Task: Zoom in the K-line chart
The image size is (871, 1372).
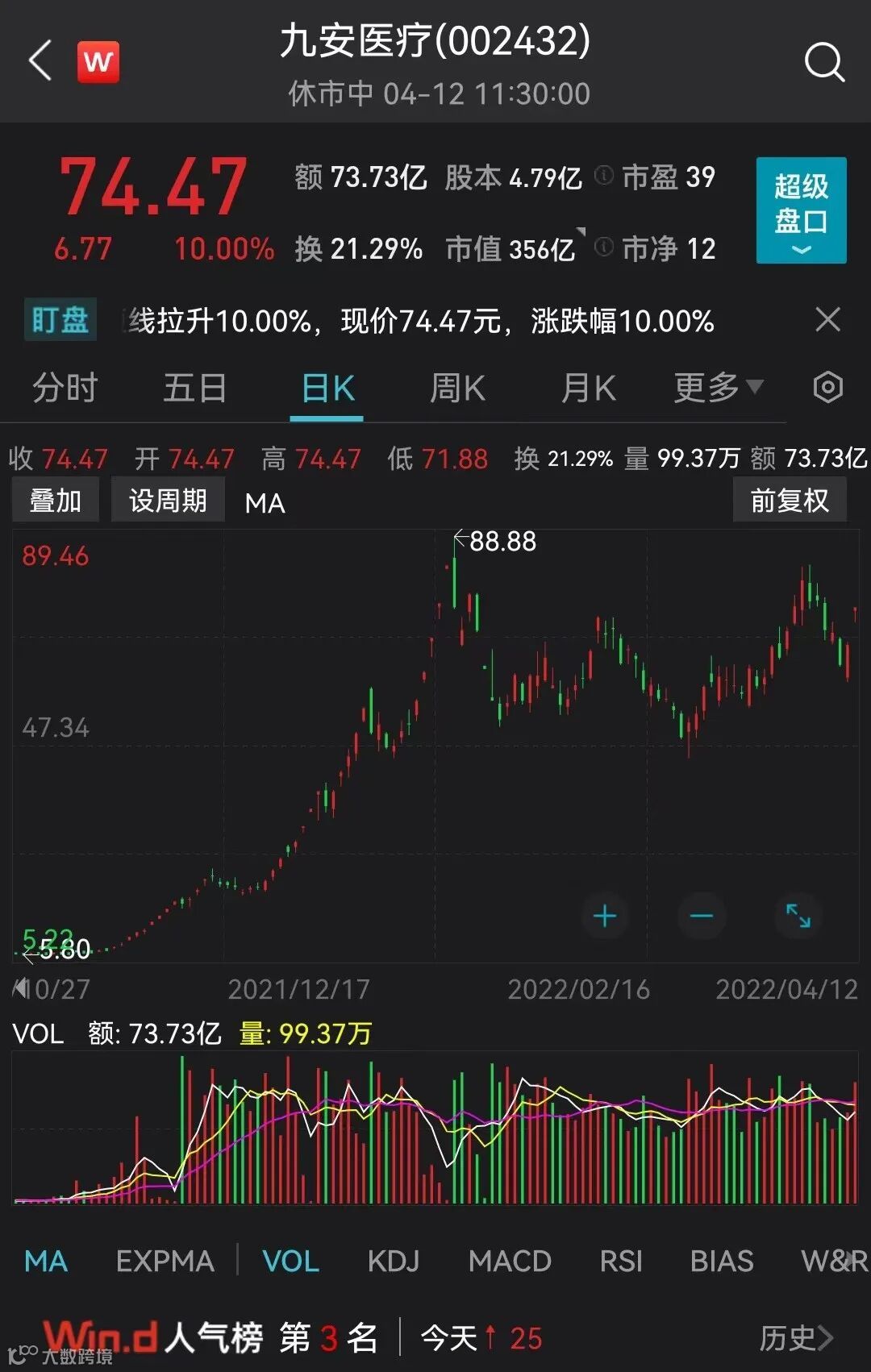Action: 605,916
